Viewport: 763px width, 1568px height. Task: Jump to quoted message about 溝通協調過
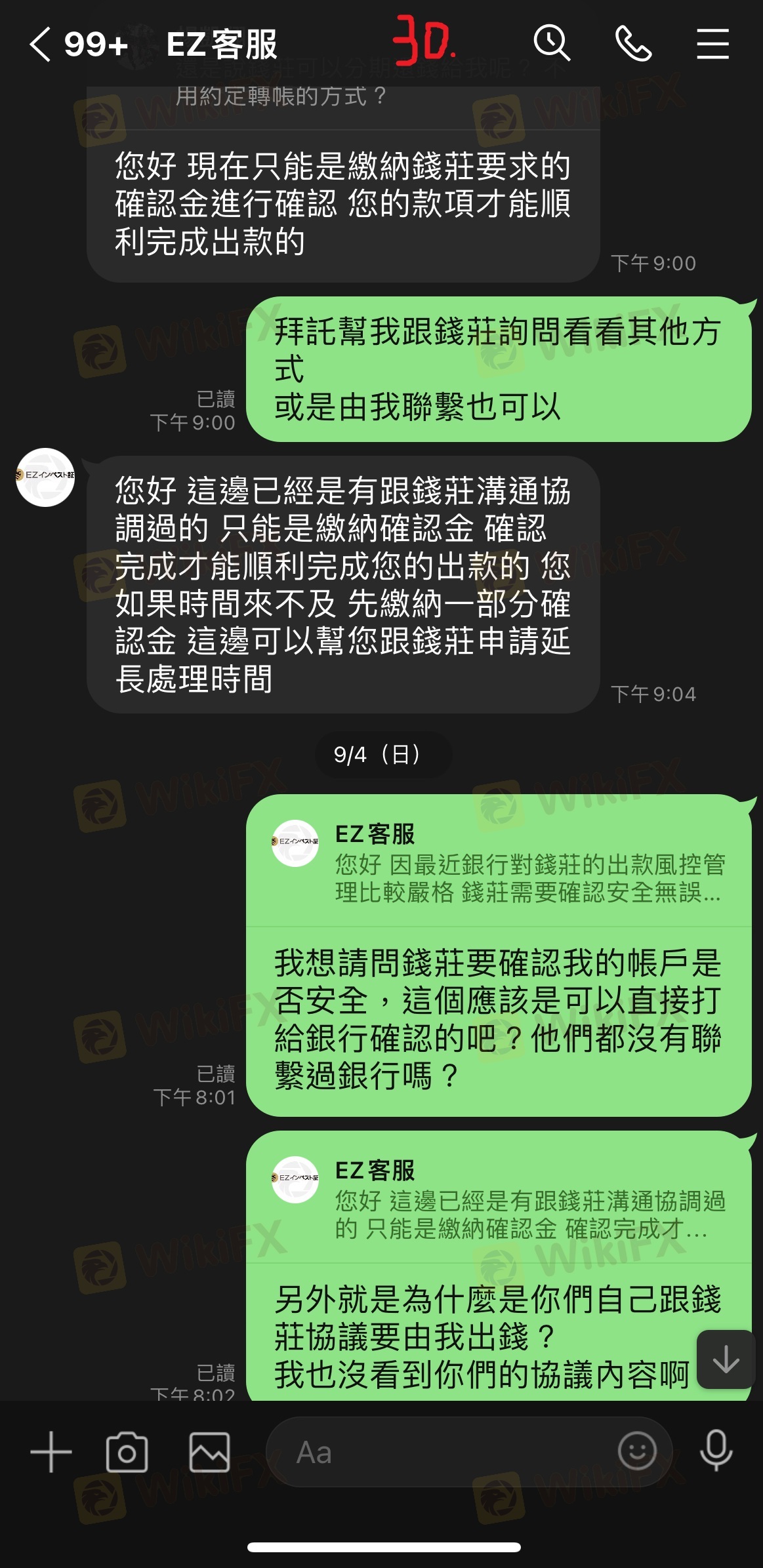click(499, 1199)
